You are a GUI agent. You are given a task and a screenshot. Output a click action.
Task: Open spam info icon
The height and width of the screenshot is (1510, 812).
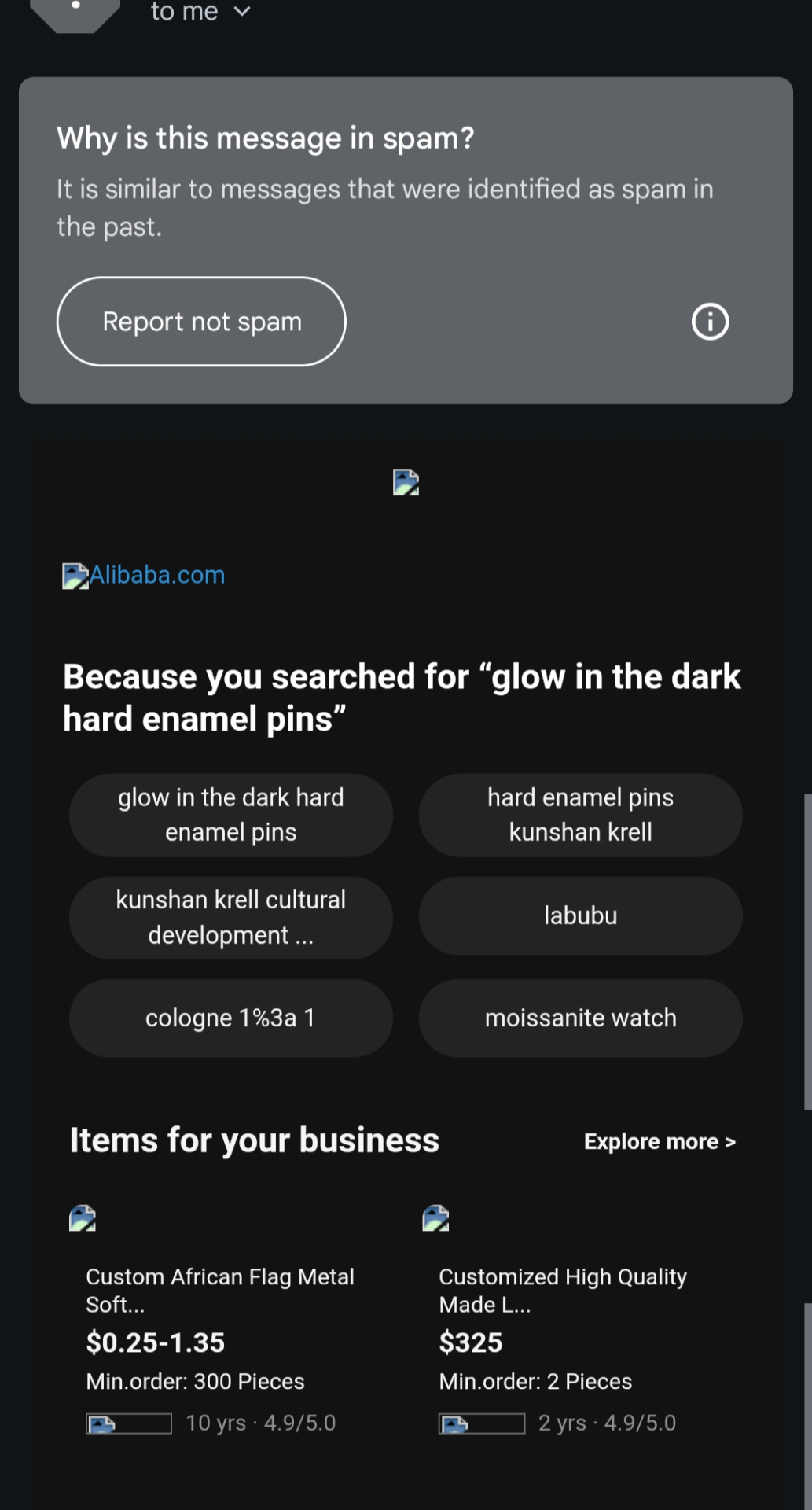pos(710,322)
